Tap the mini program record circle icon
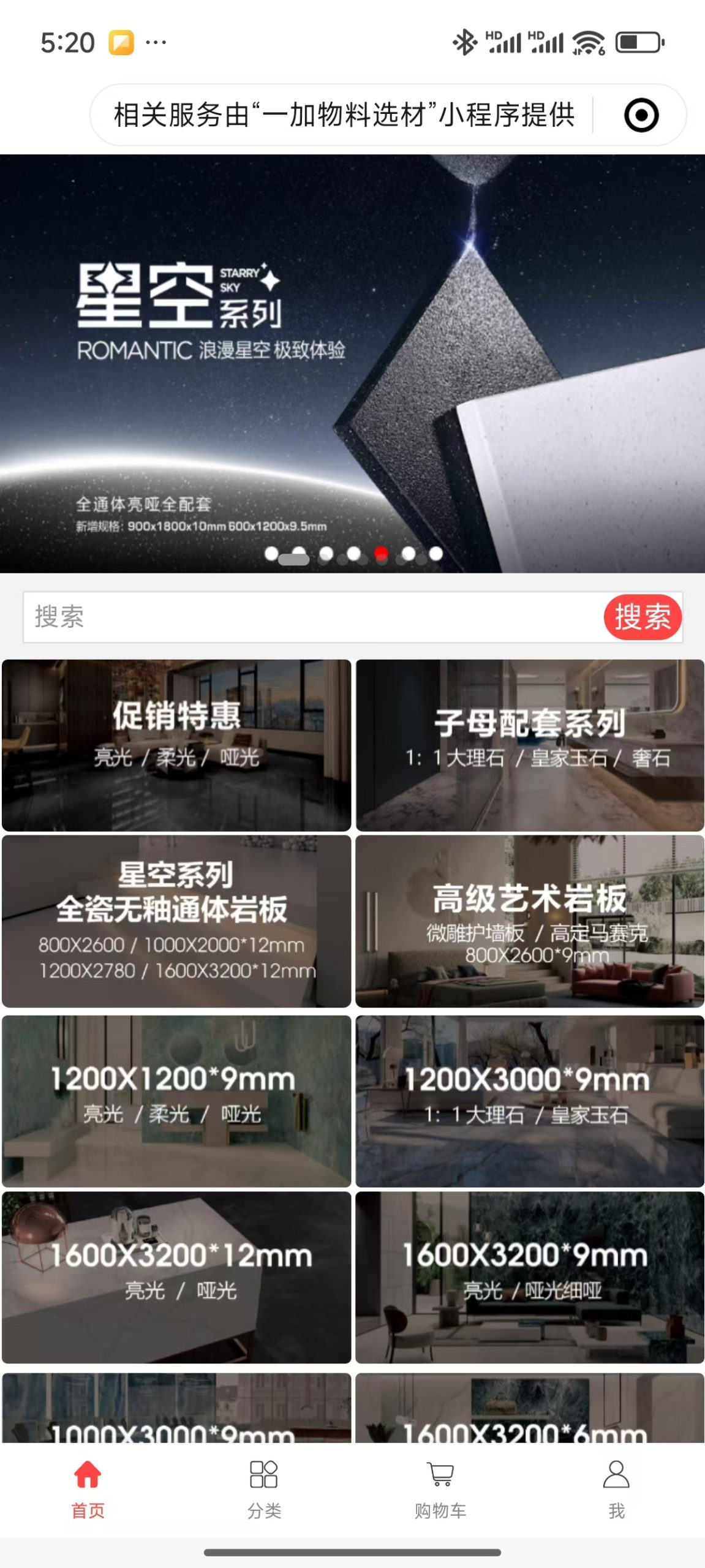 pos(641,115)
